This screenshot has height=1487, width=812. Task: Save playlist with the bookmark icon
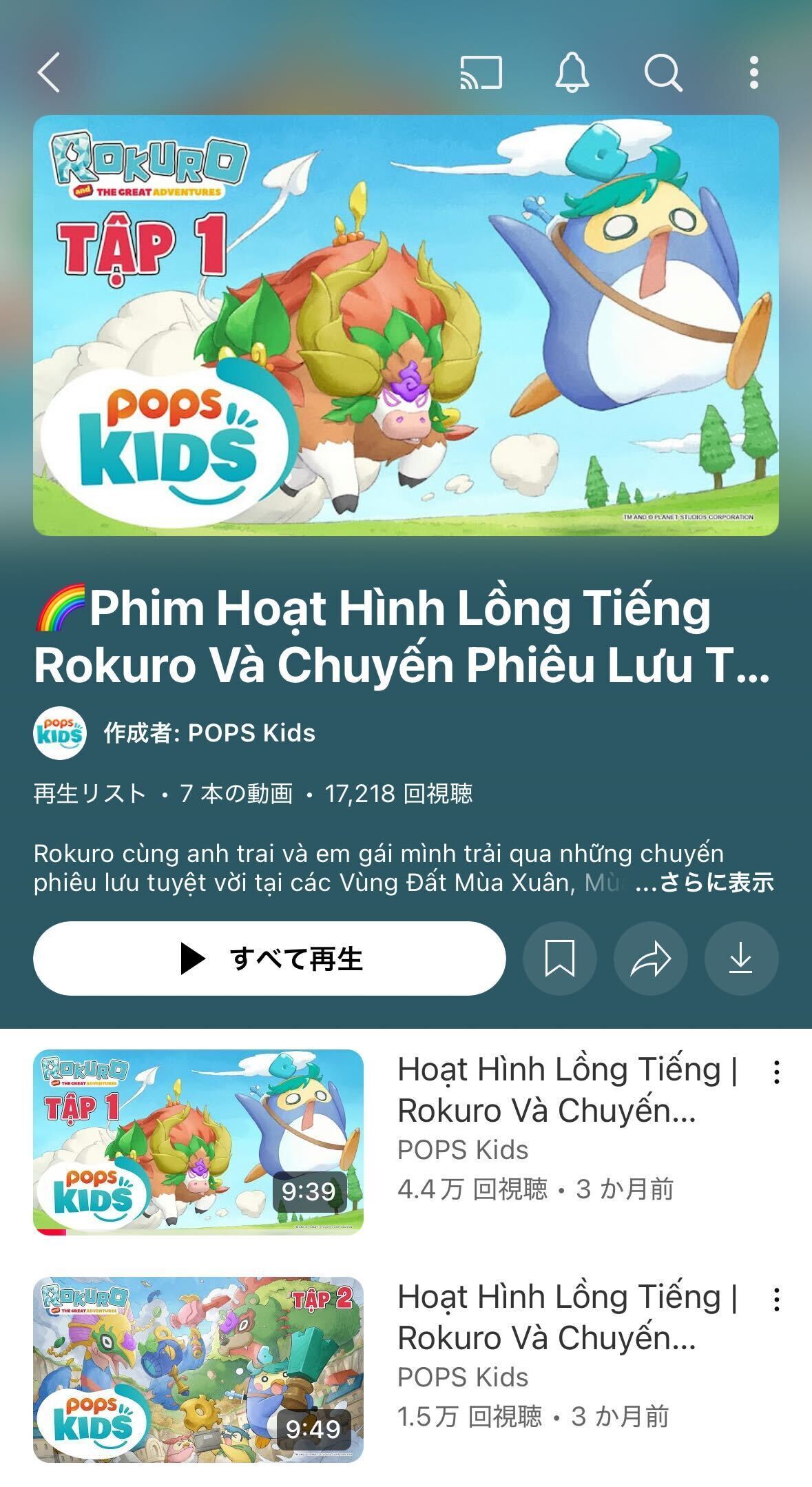(x=560, y=958)
